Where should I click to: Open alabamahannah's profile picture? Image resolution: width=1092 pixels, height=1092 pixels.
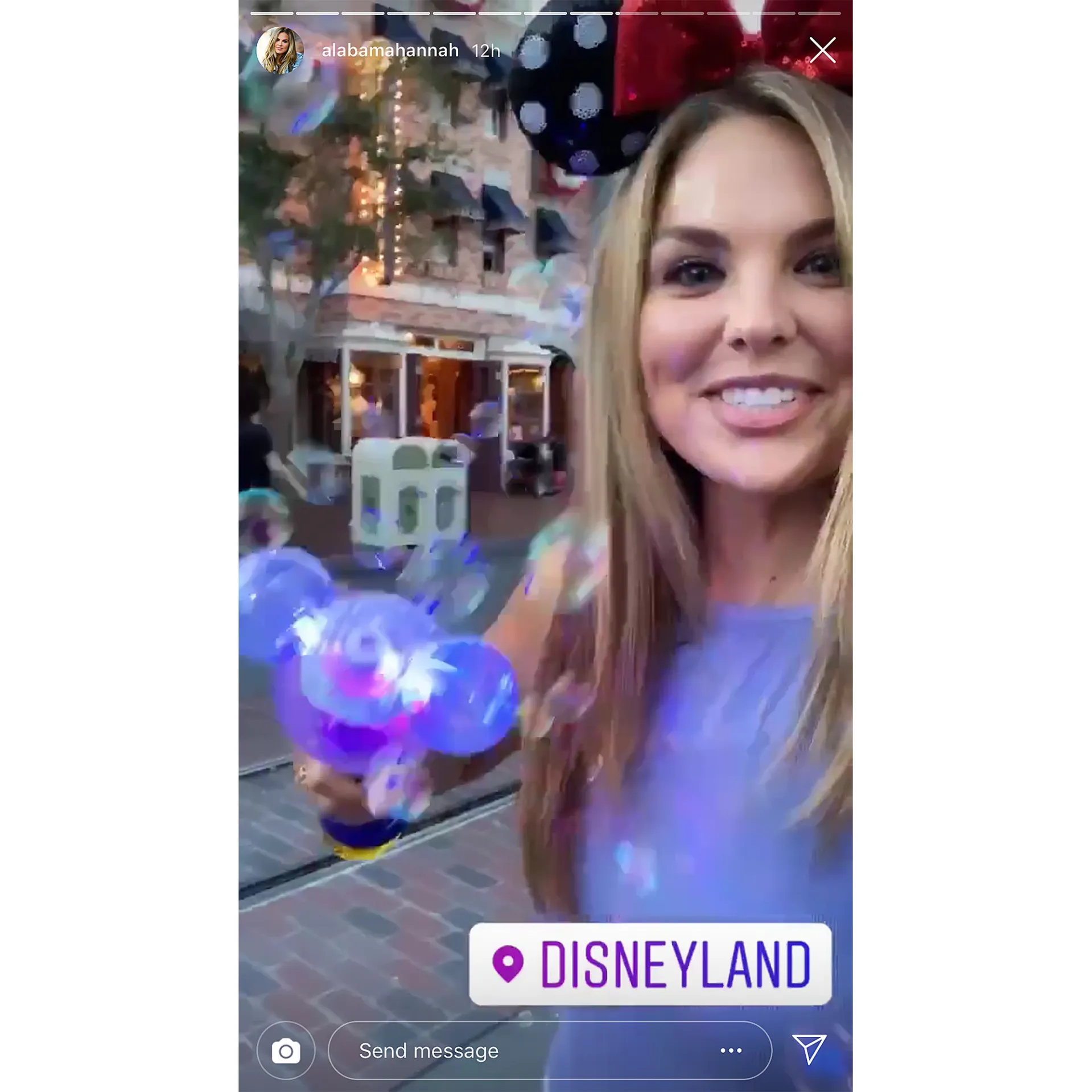point(279,50)
